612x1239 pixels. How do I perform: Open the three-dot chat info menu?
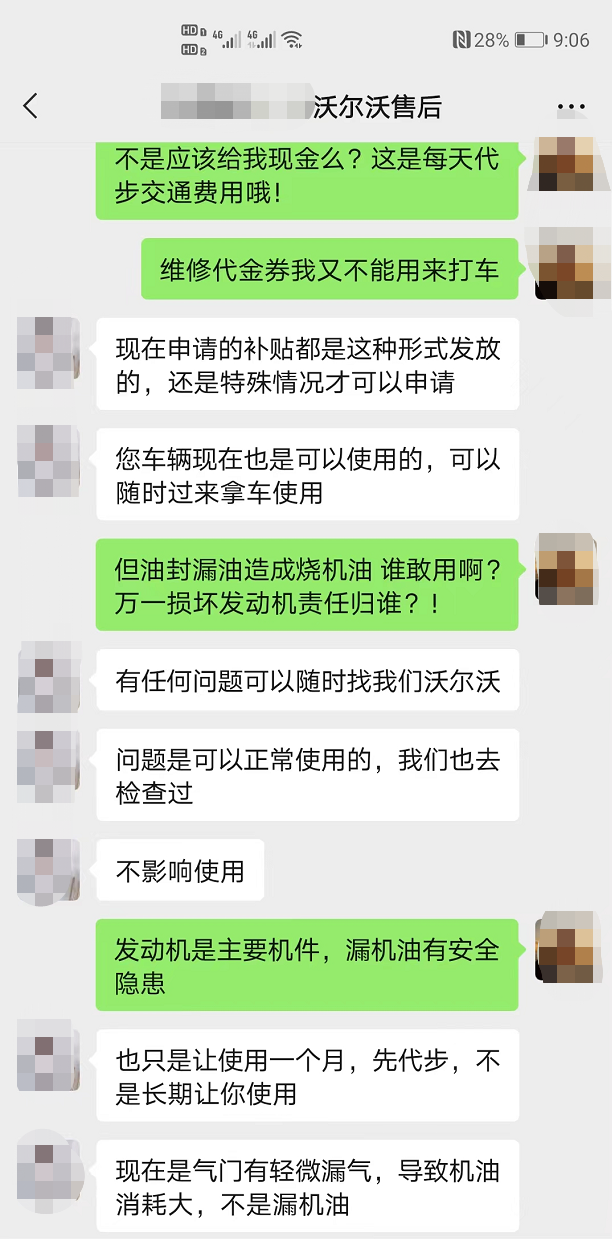(x=571, y=107)
